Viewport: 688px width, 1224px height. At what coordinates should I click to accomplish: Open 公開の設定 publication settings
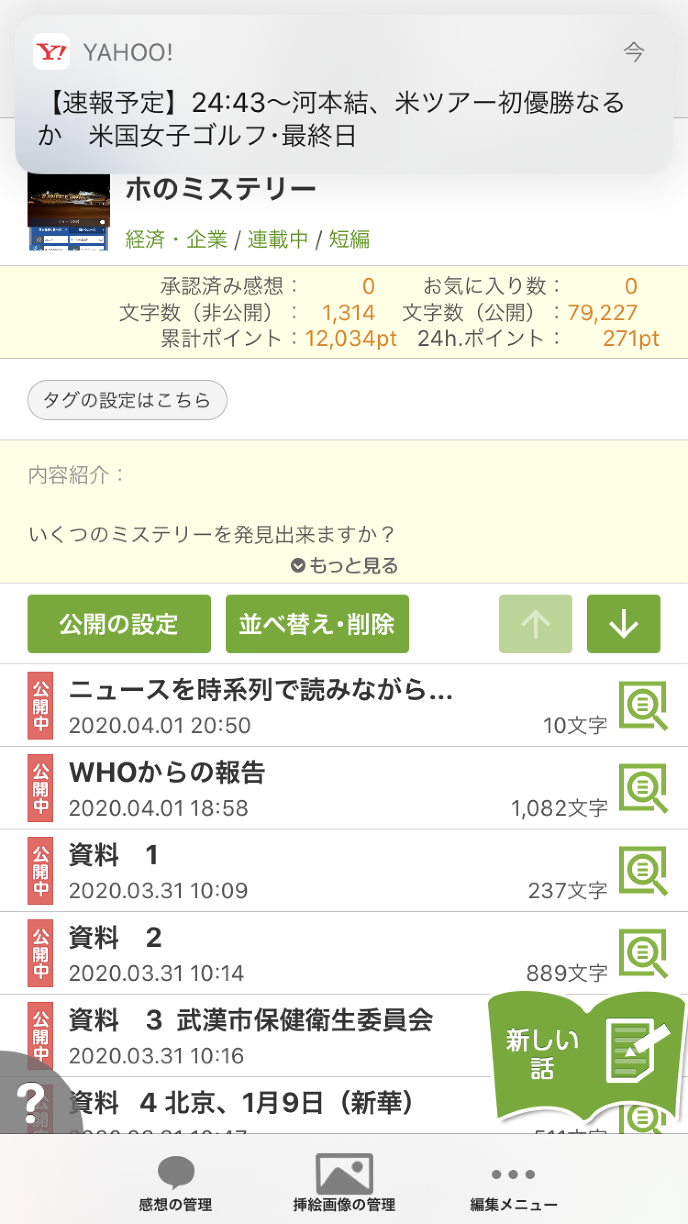click(119, 624)
